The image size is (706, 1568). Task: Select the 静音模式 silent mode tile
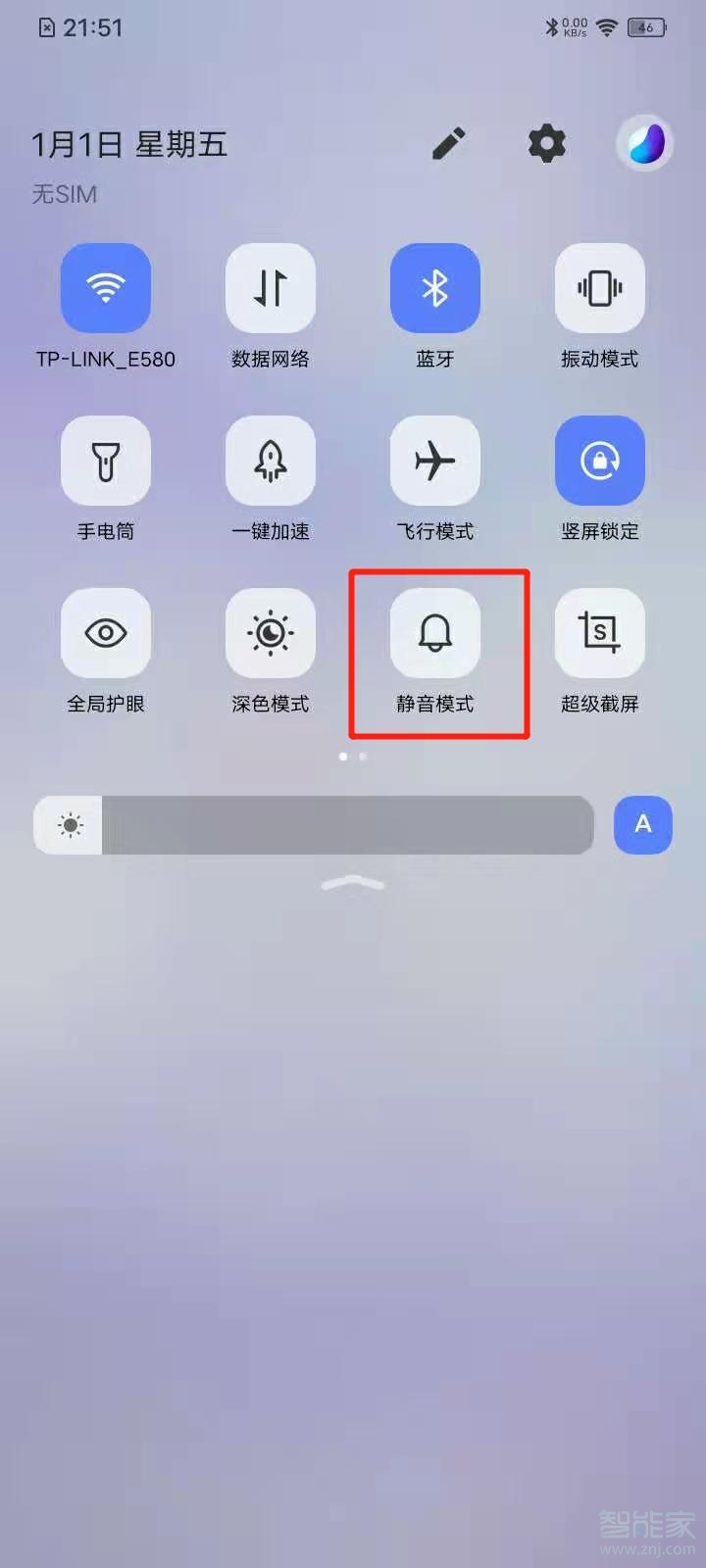[434, 632]
